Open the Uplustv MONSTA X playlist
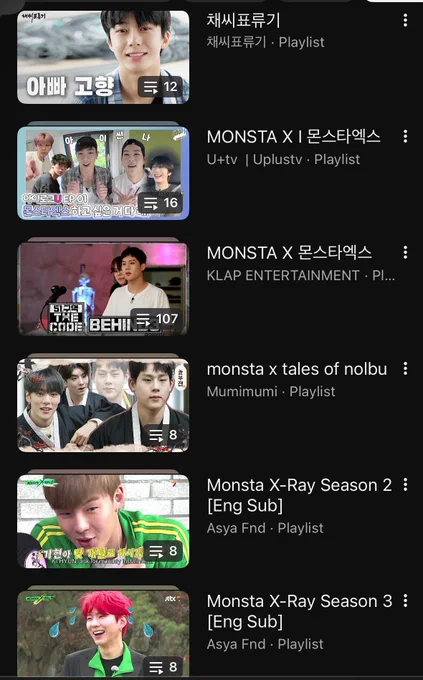The width and height of the screenshot is (423, 680). point(103,173)
